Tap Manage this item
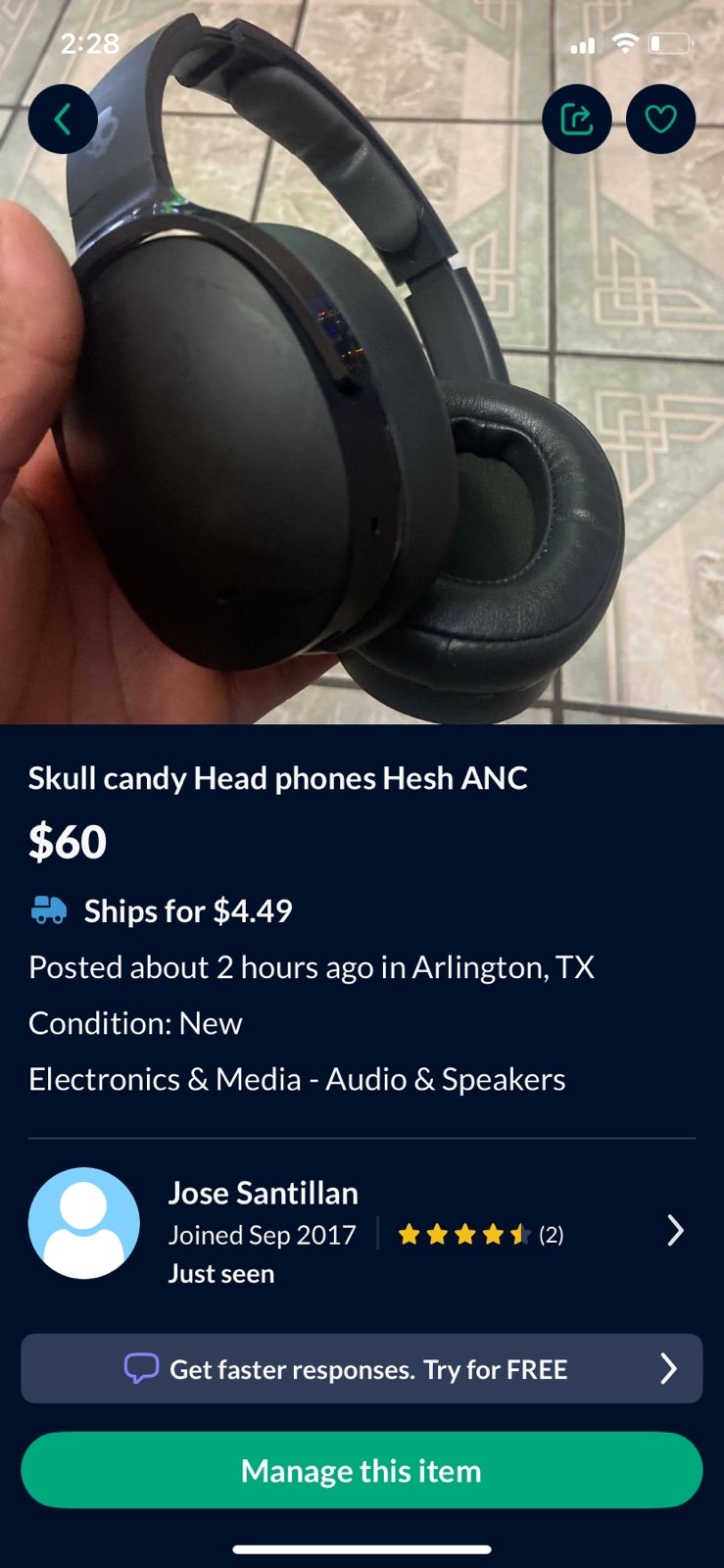Image resolution: width=724 pixels, height=1568 pixels. tap(362, 1470)
